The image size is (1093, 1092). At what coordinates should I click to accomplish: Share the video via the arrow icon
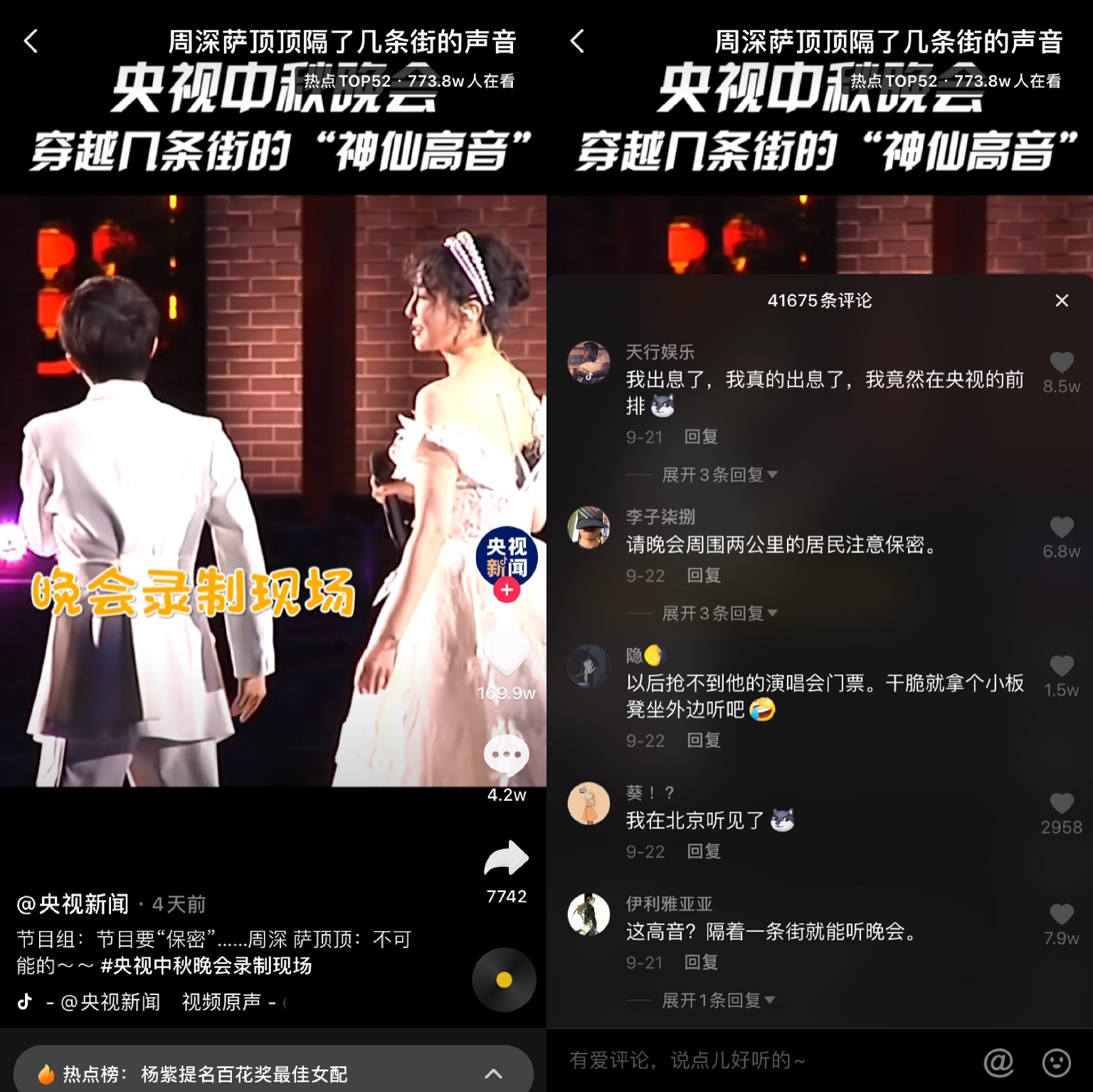tap(507, 859)
